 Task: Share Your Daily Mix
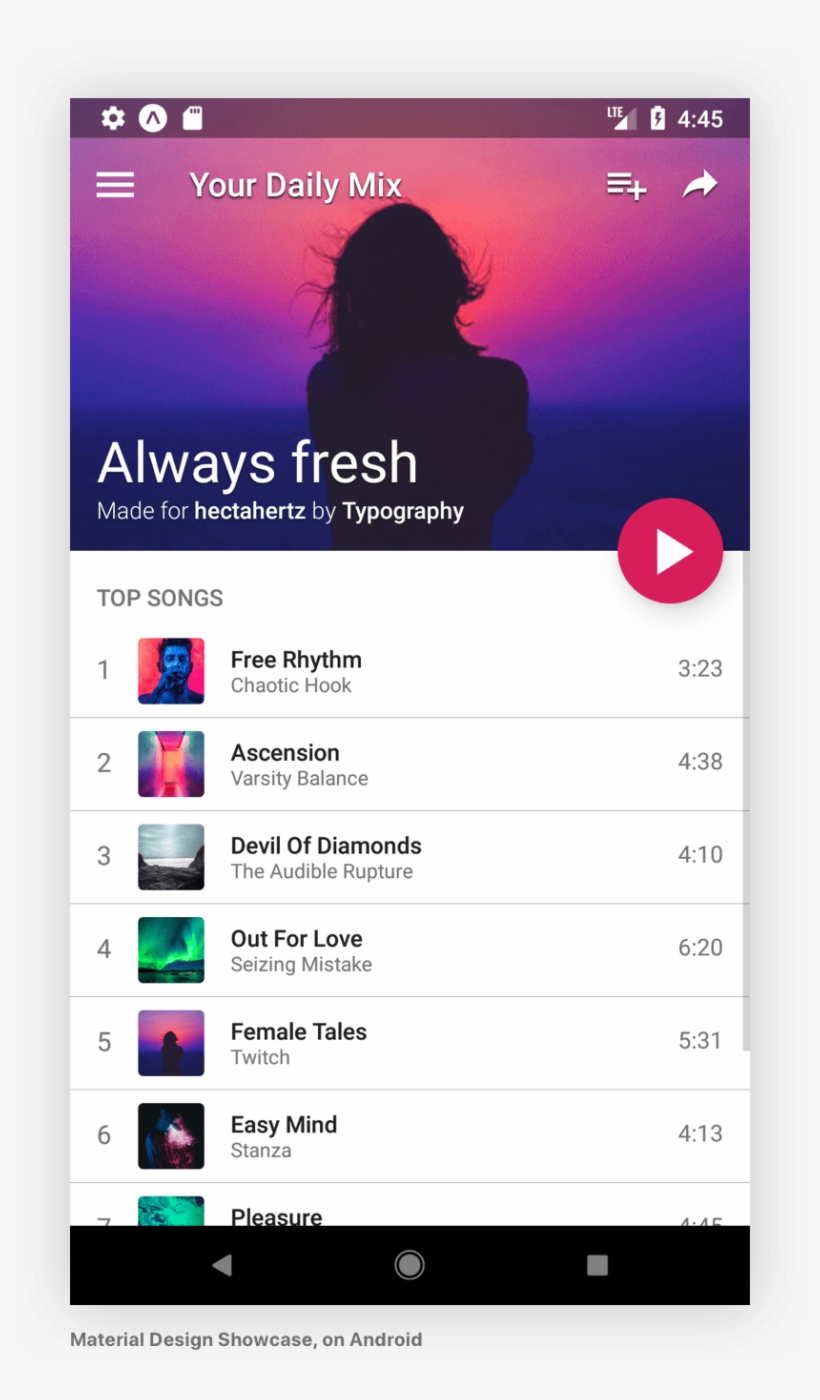point(700,185)
